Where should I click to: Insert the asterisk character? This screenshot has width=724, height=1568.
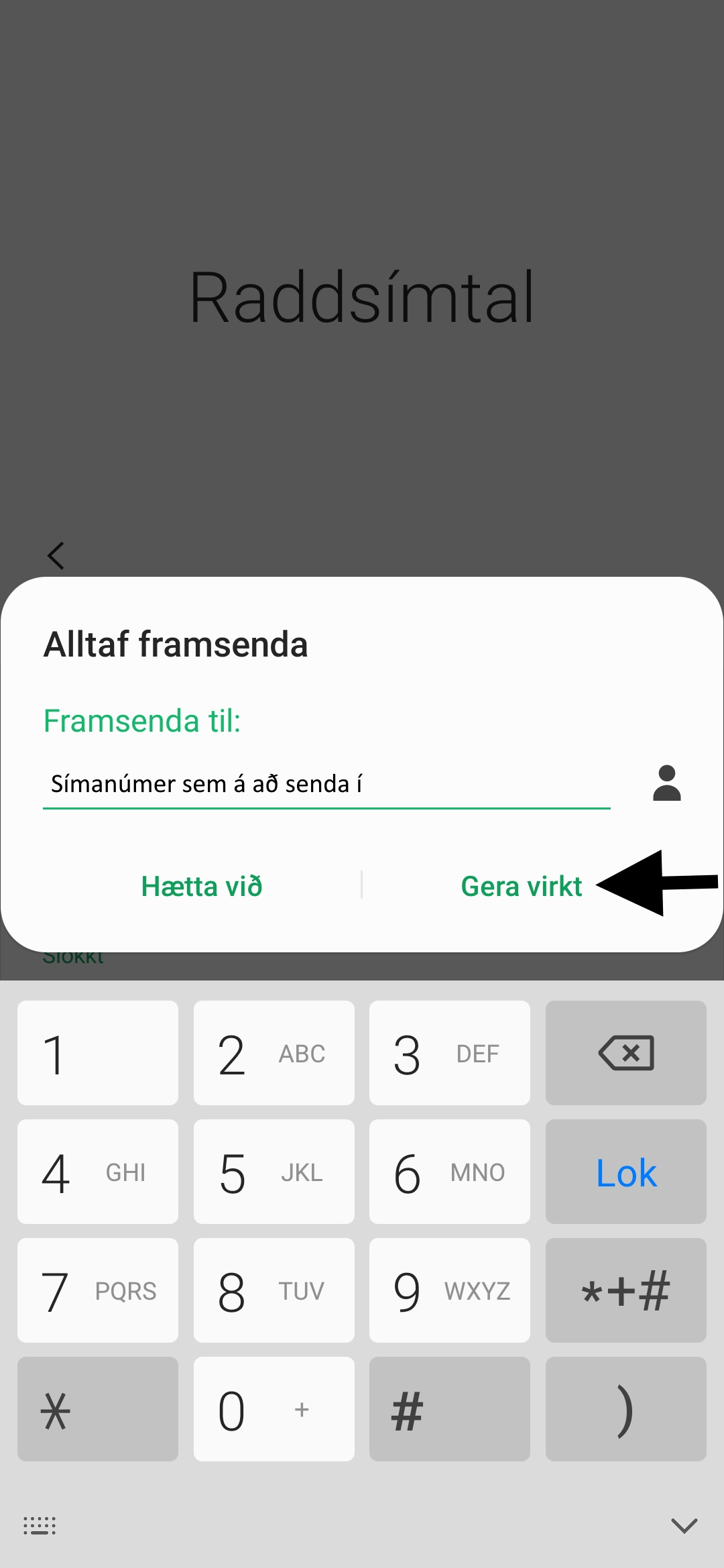pyautogui.click(x=98, y=1409)
